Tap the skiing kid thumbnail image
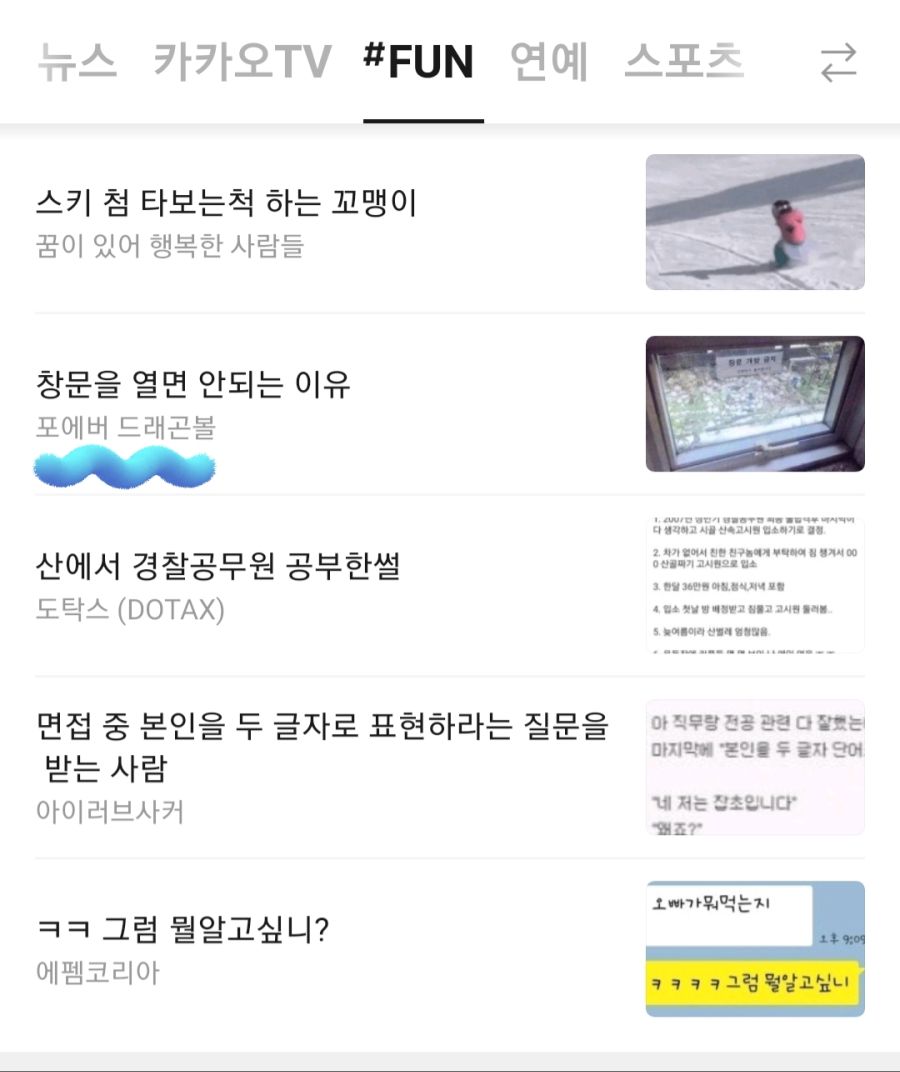 tap(755, 222)
